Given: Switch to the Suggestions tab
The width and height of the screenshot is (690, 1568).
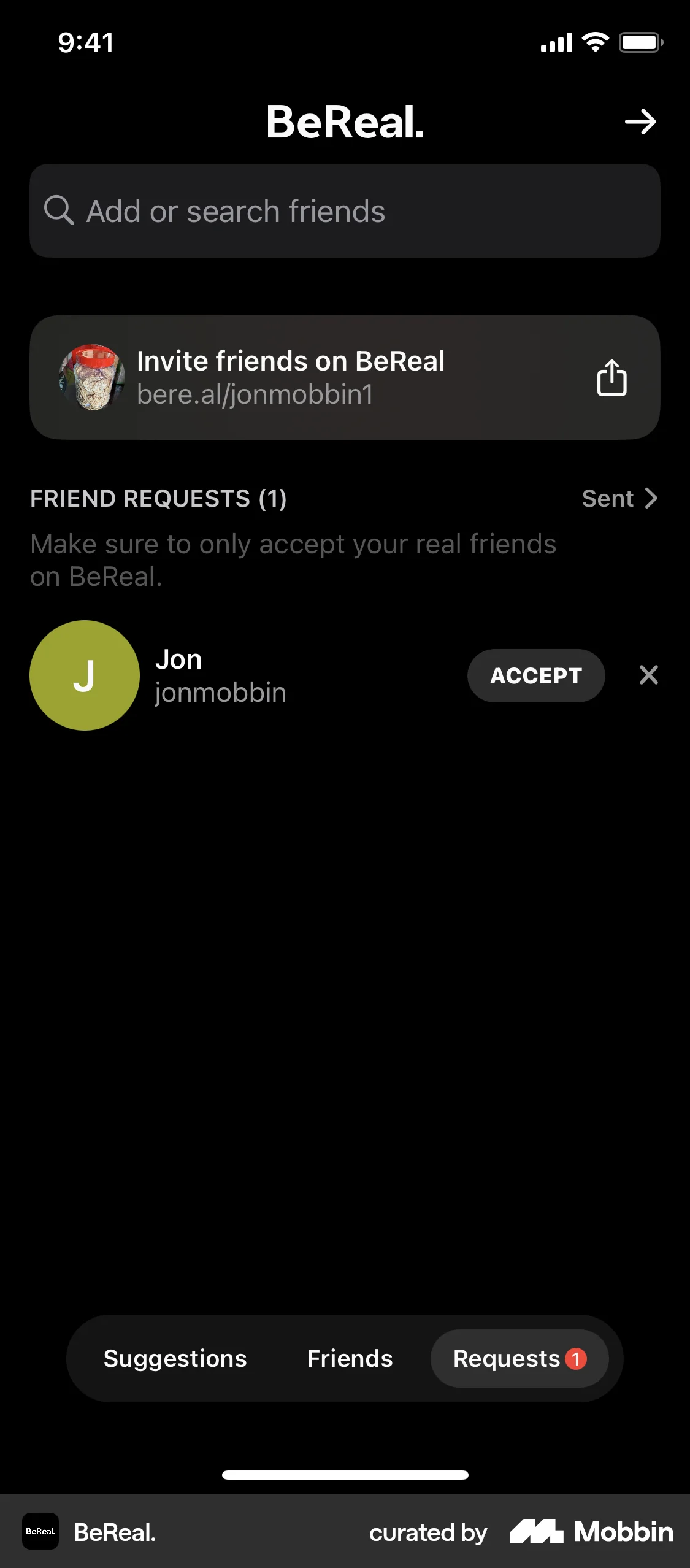Looking at the screenshot, I should click(x=175, y=1358).
